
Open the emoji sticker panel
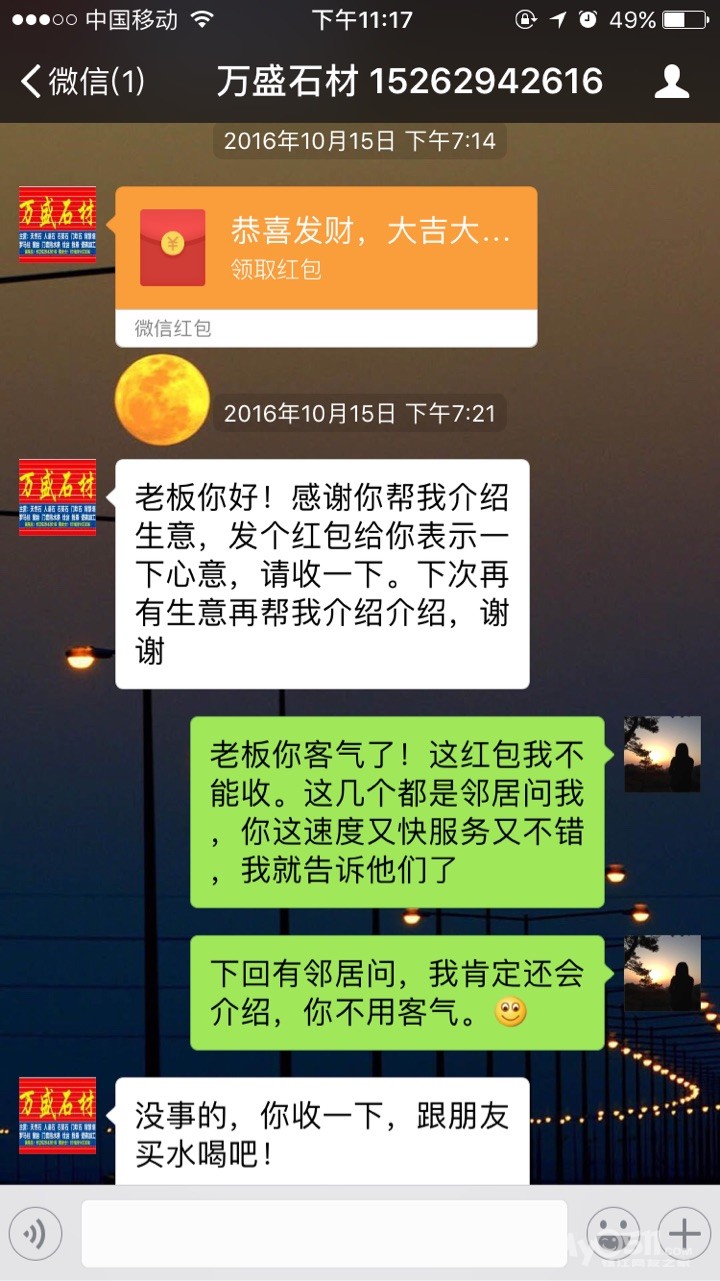tap(612, 1234)
